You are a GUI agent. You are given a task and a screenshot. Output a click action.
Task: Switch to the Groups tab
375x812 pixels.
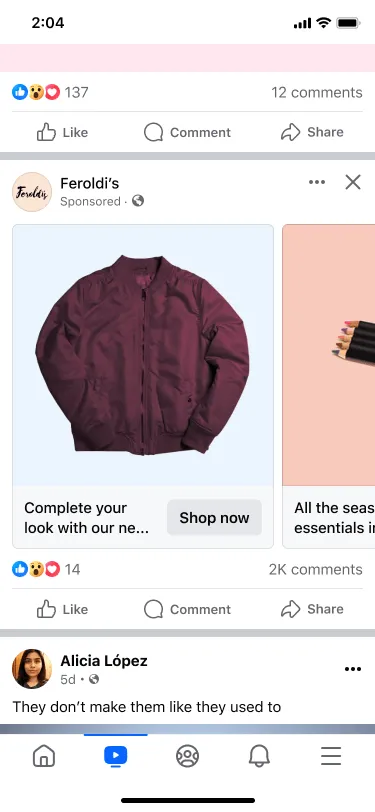[x=188, y=757]
